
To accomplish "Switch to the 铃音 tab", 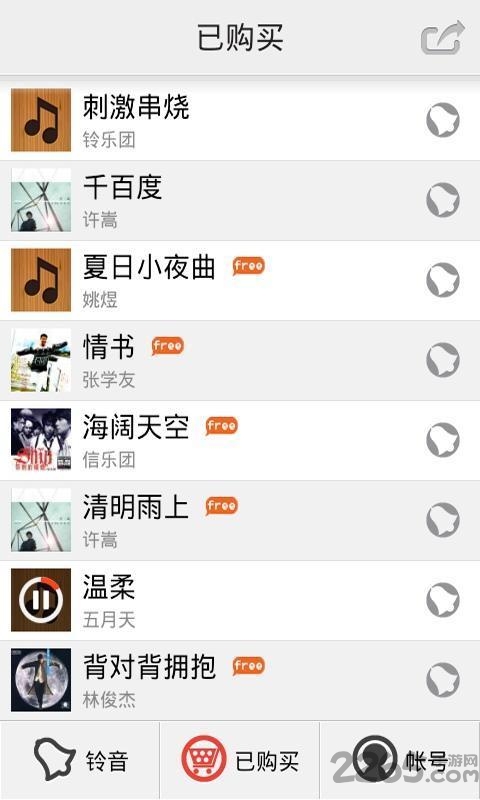I will (x=80, y=761).
